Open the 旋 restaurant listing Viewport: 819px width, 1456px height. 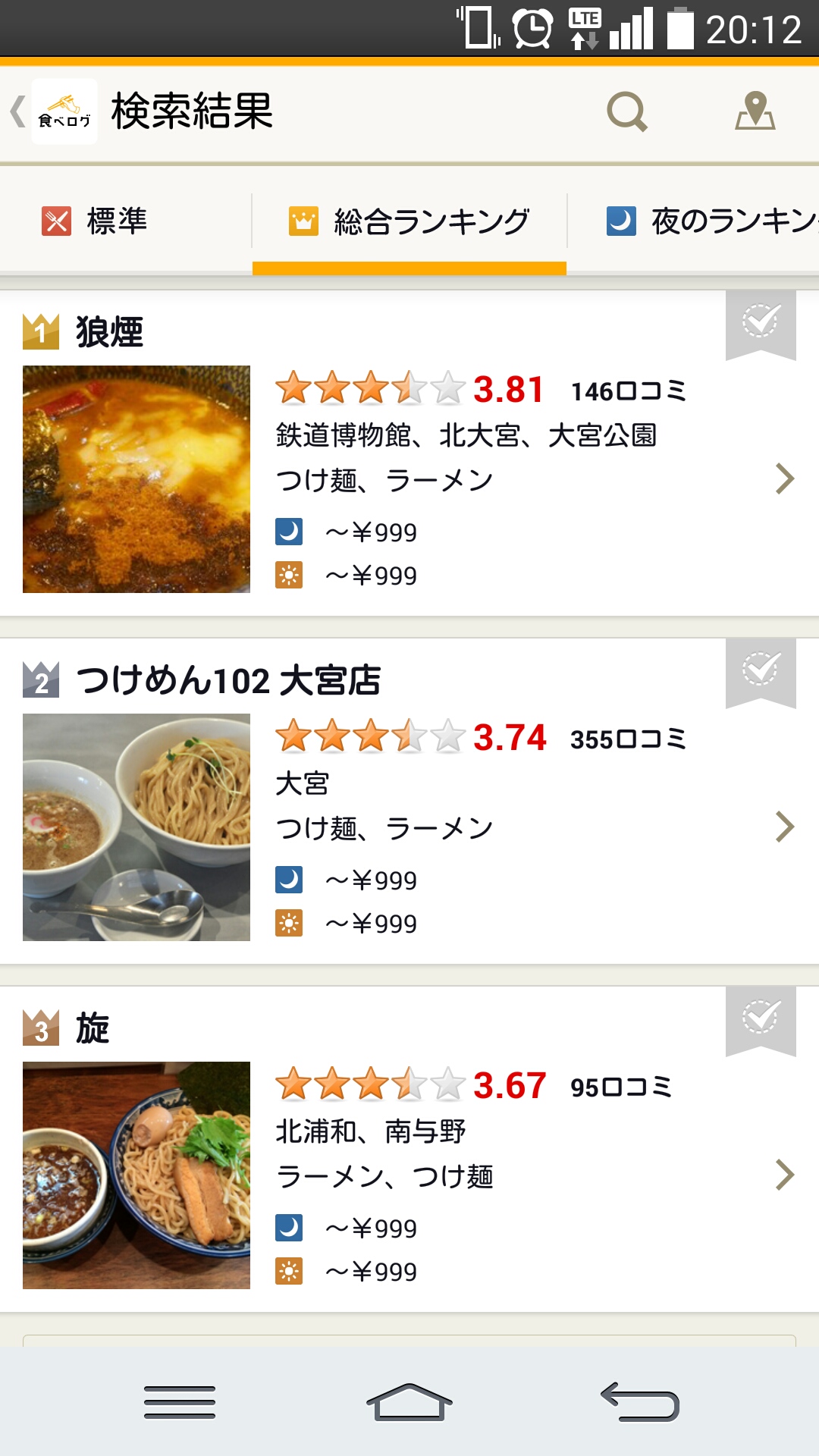[409, 1174]
